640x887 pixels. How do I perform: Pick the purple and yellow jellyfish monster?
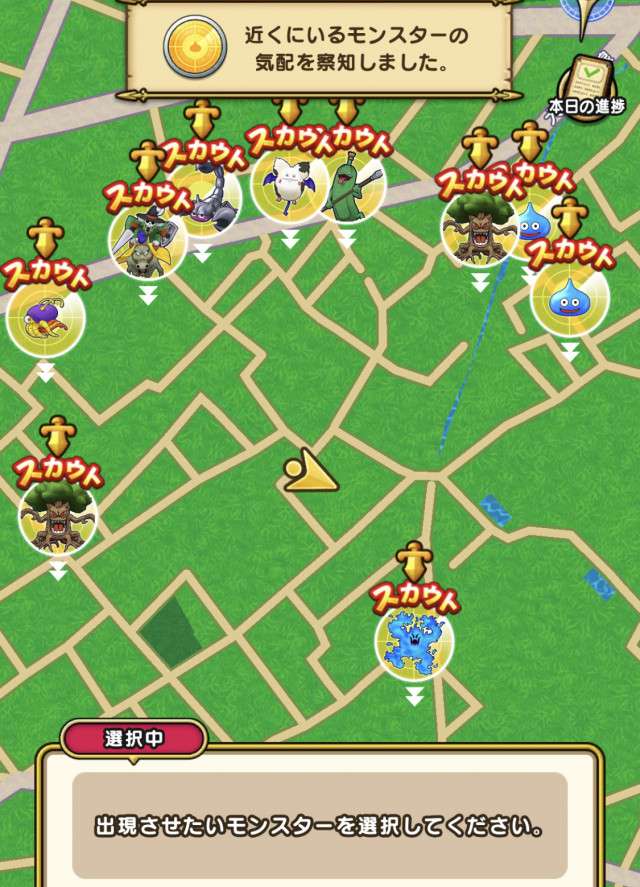tap(45, 318)
